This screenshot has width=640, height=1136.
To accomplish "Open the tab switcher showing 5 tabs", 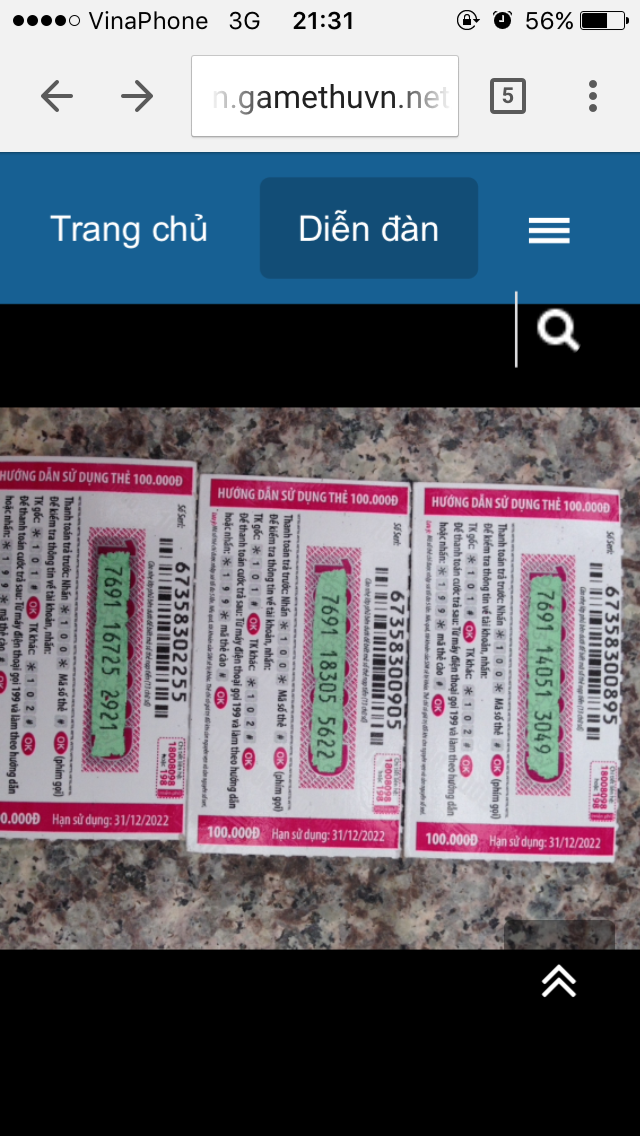I will click(x=507, y=96).
